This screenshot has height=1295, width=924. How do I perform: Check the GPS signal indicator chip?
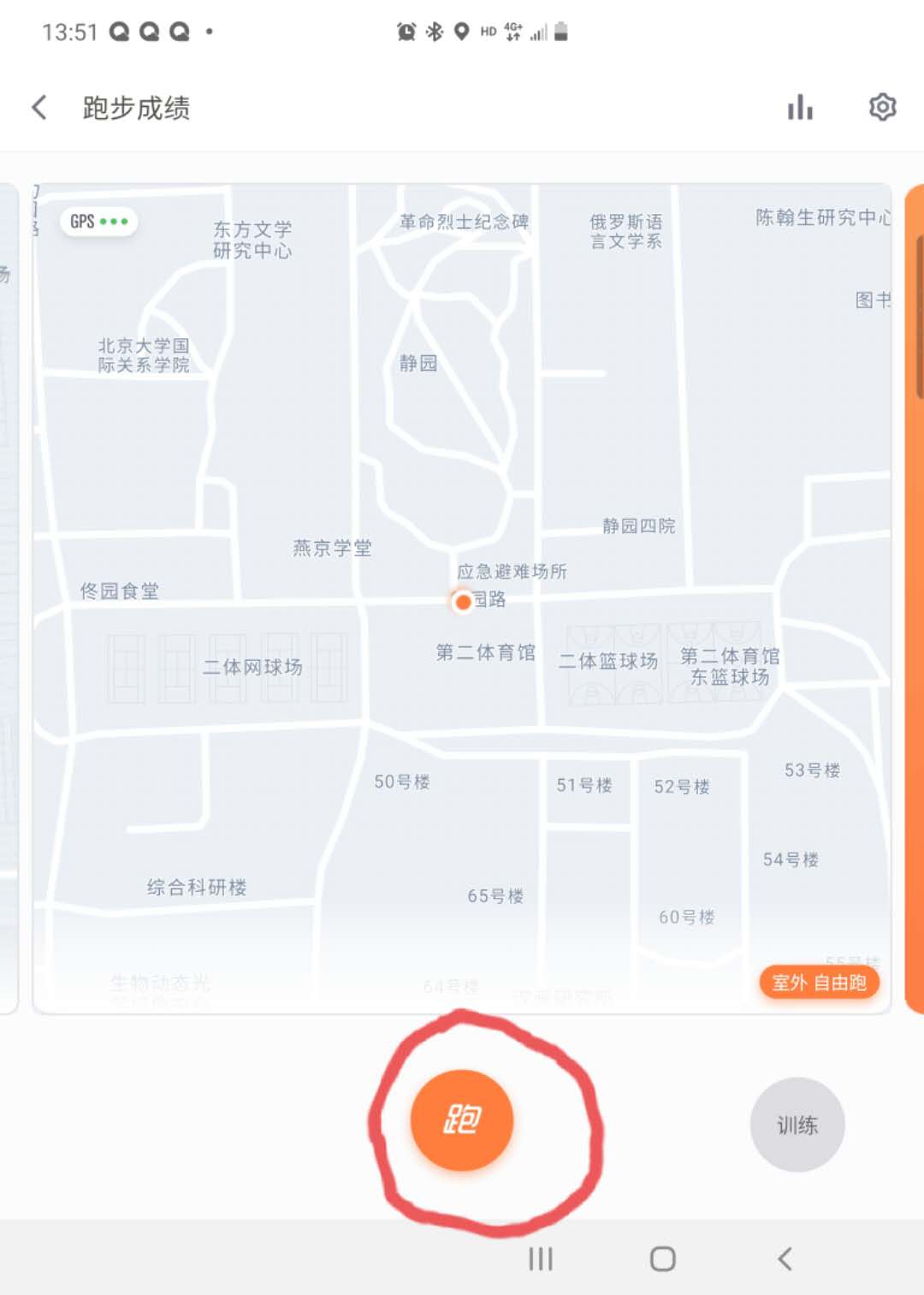pyautogui.click(x=99, y=222)
